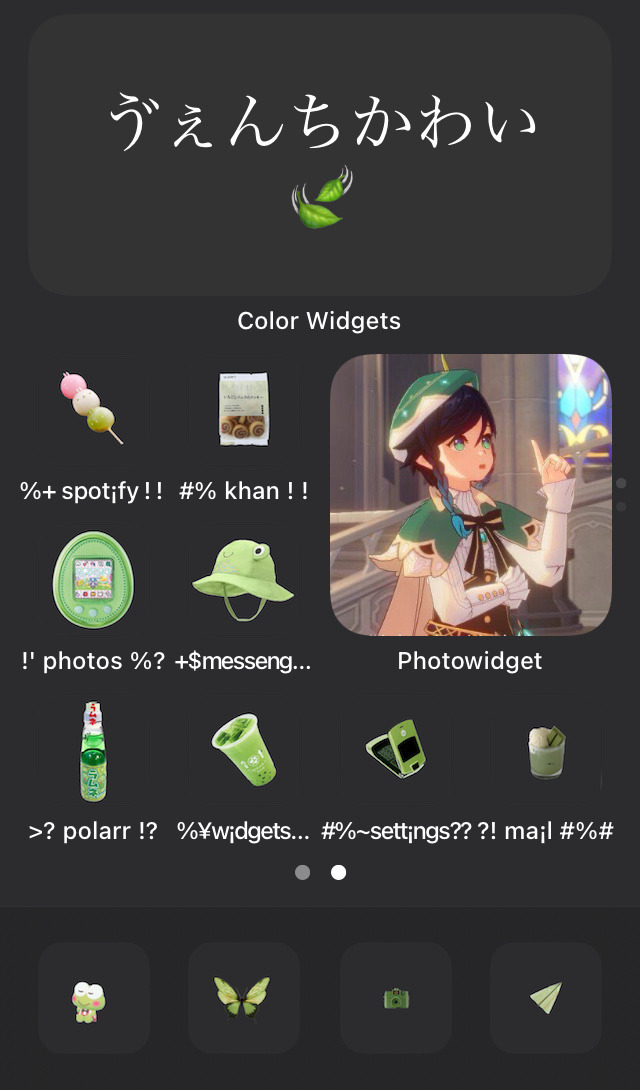Image resolution: width=640 pixels, height=1090 pixels.
Task: Tap the Photowidget anime picture widget
Action: 470,495
